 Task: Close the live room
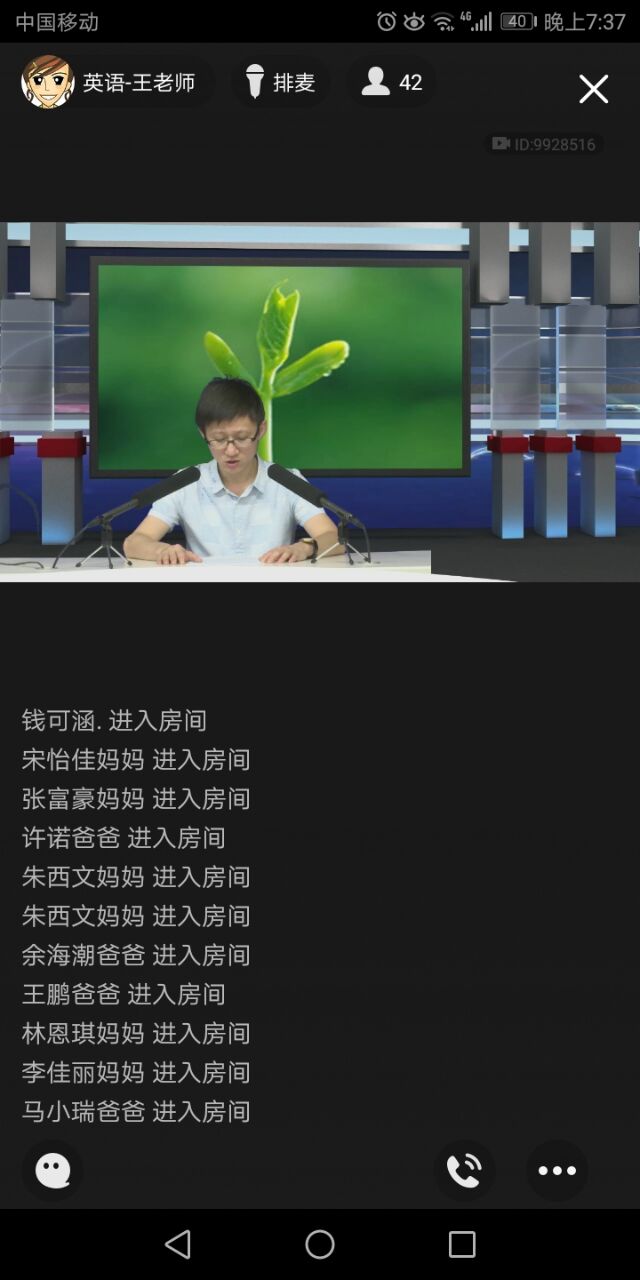(x=593, y=89)
